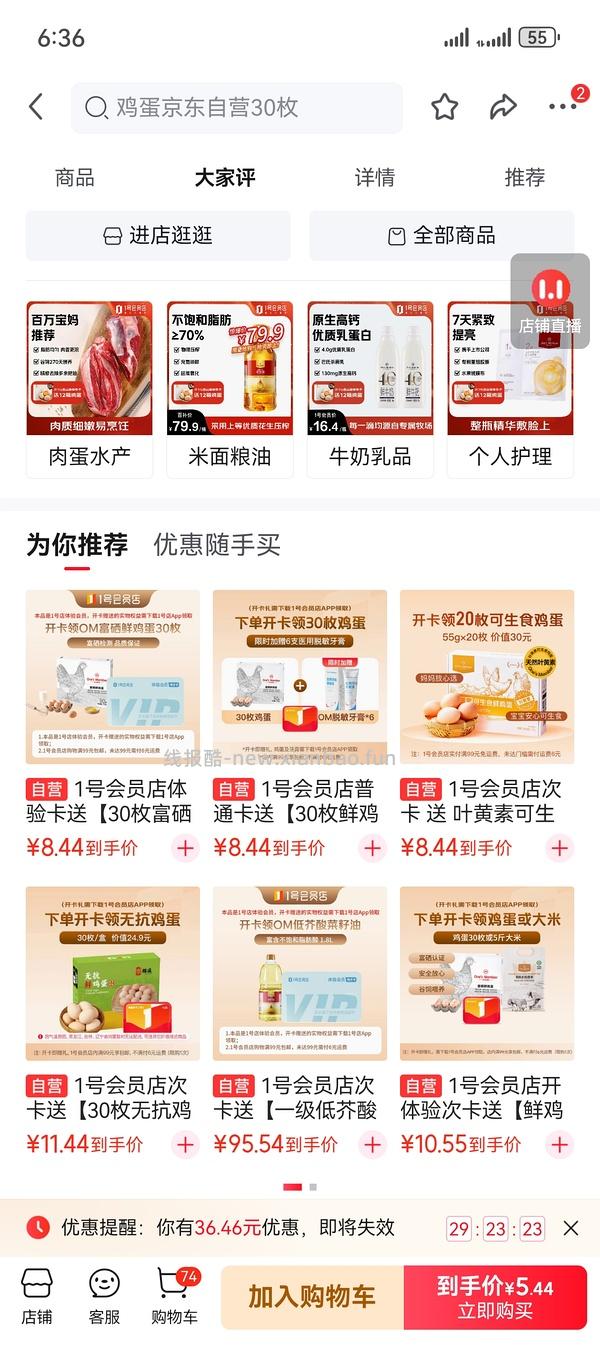Image resolution: width=600 pixels, height=1354 pixels.
Task: Switch to the 商品 tab
Action: pyautogui.click(x=75, y=178)
